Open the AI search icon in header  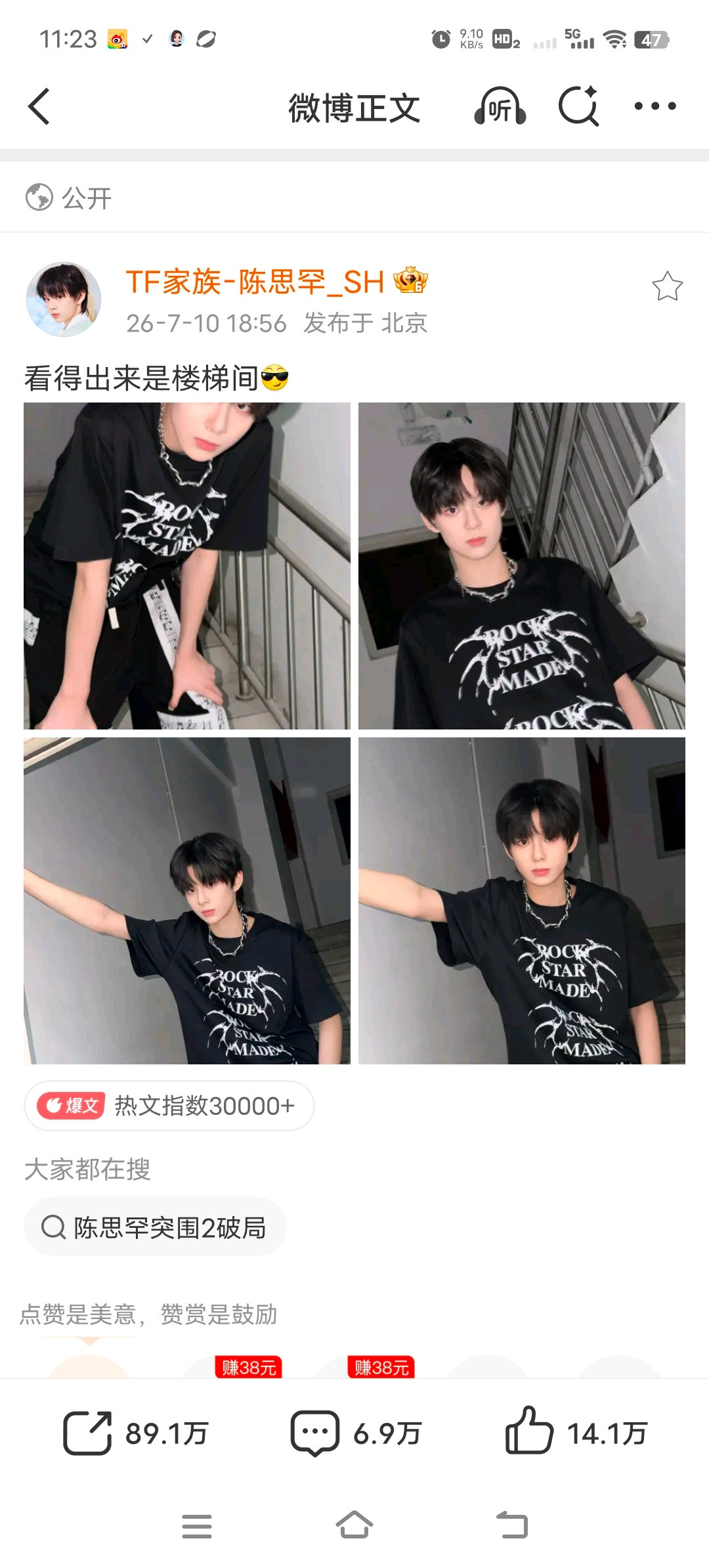coord(578,106)
